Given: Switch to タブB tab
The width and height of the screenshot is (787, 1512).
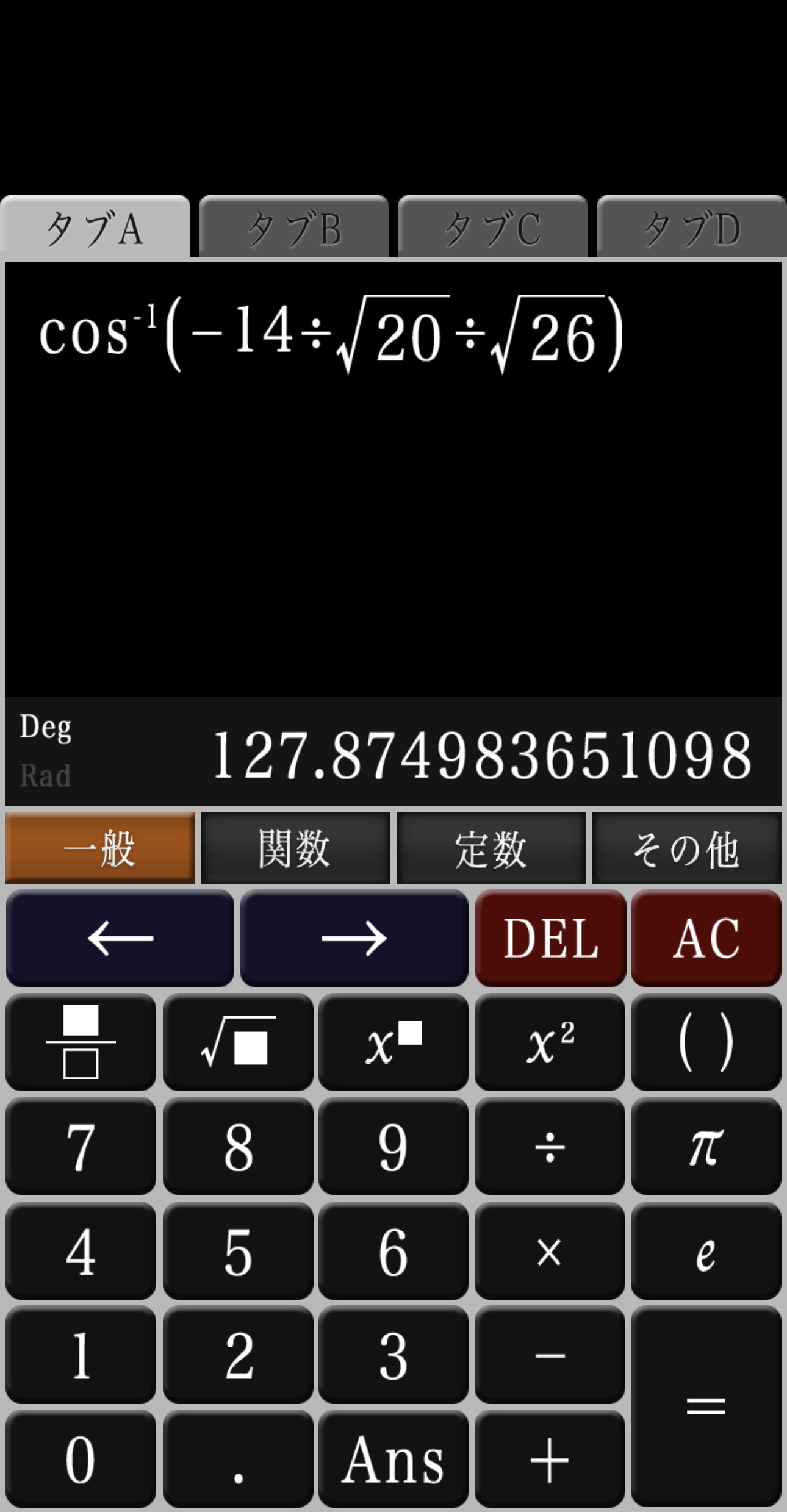Looking at the screenshot, I should [294, 227].
